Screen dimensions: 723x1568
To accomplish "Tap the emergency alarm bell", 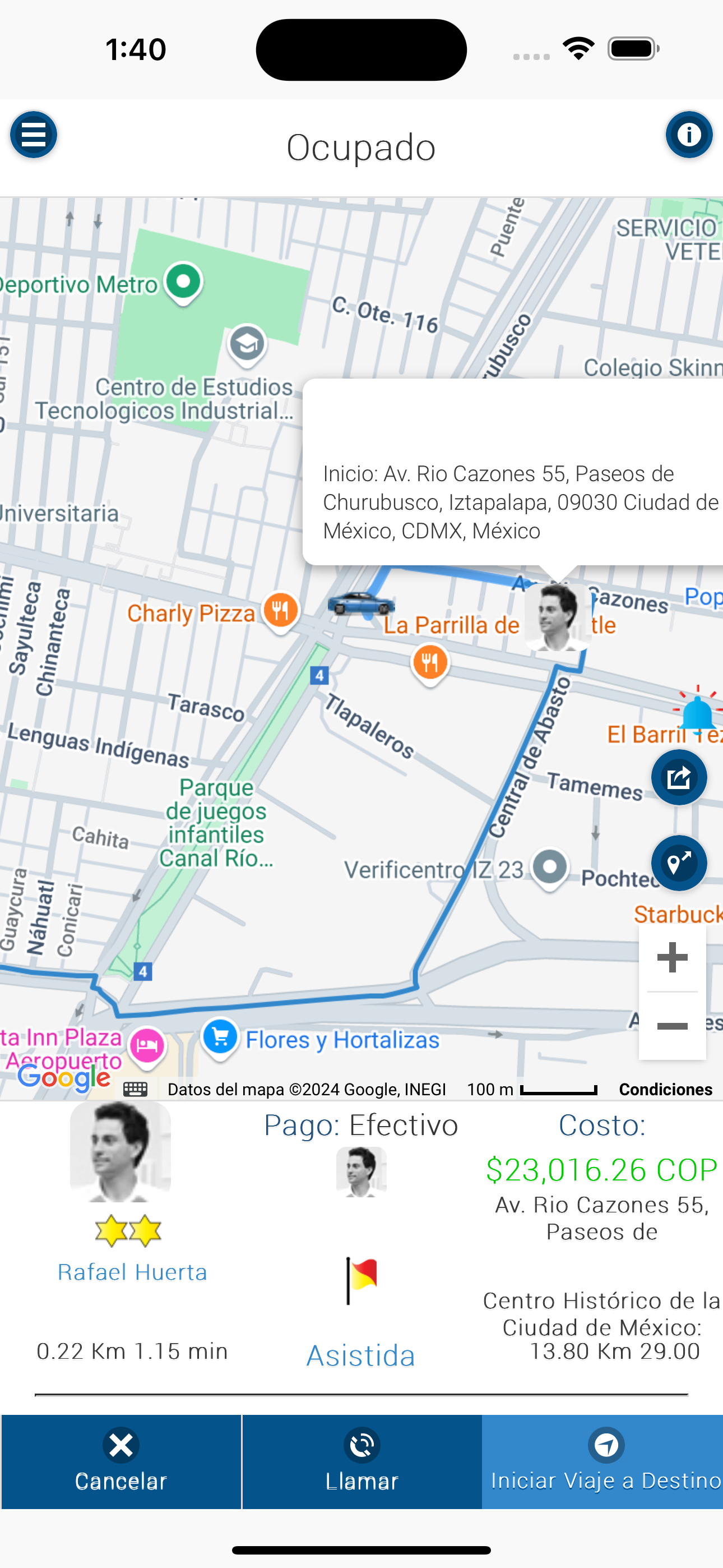I will coord(697,712).
